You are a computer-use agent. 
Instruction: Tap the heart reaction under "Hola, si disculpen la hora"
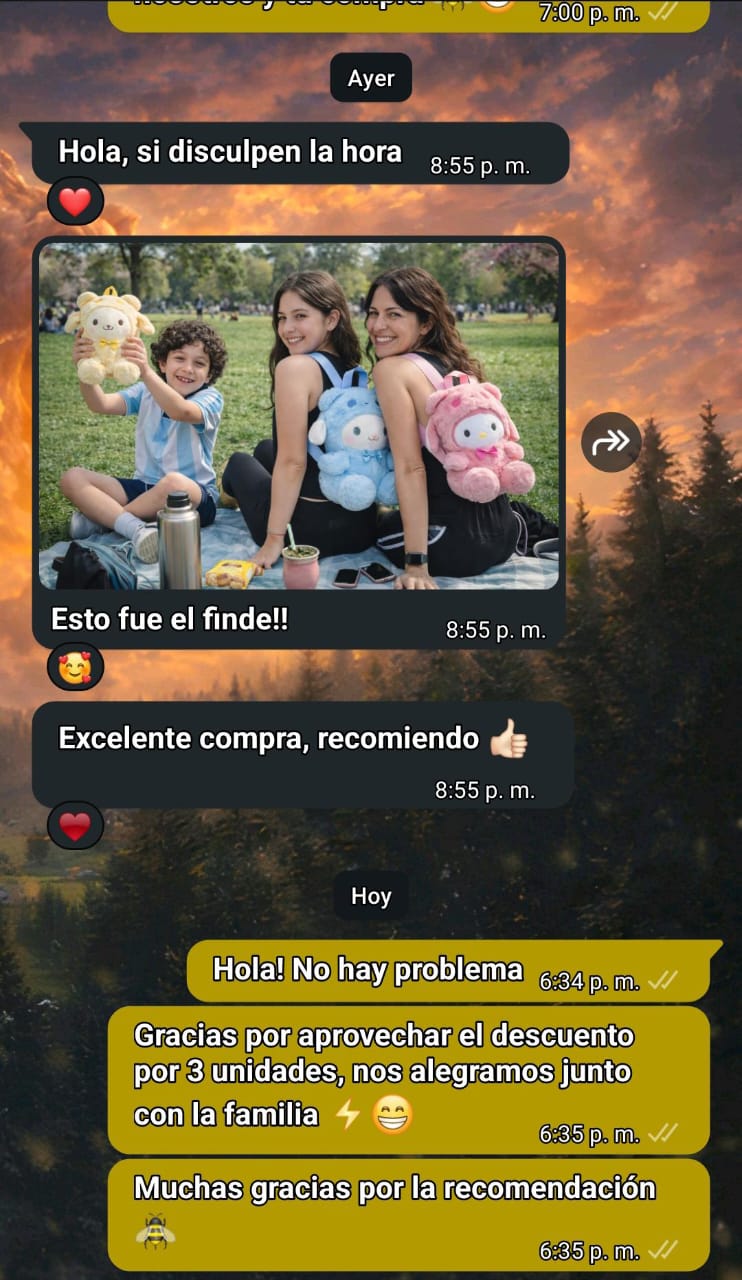(75, 202)
